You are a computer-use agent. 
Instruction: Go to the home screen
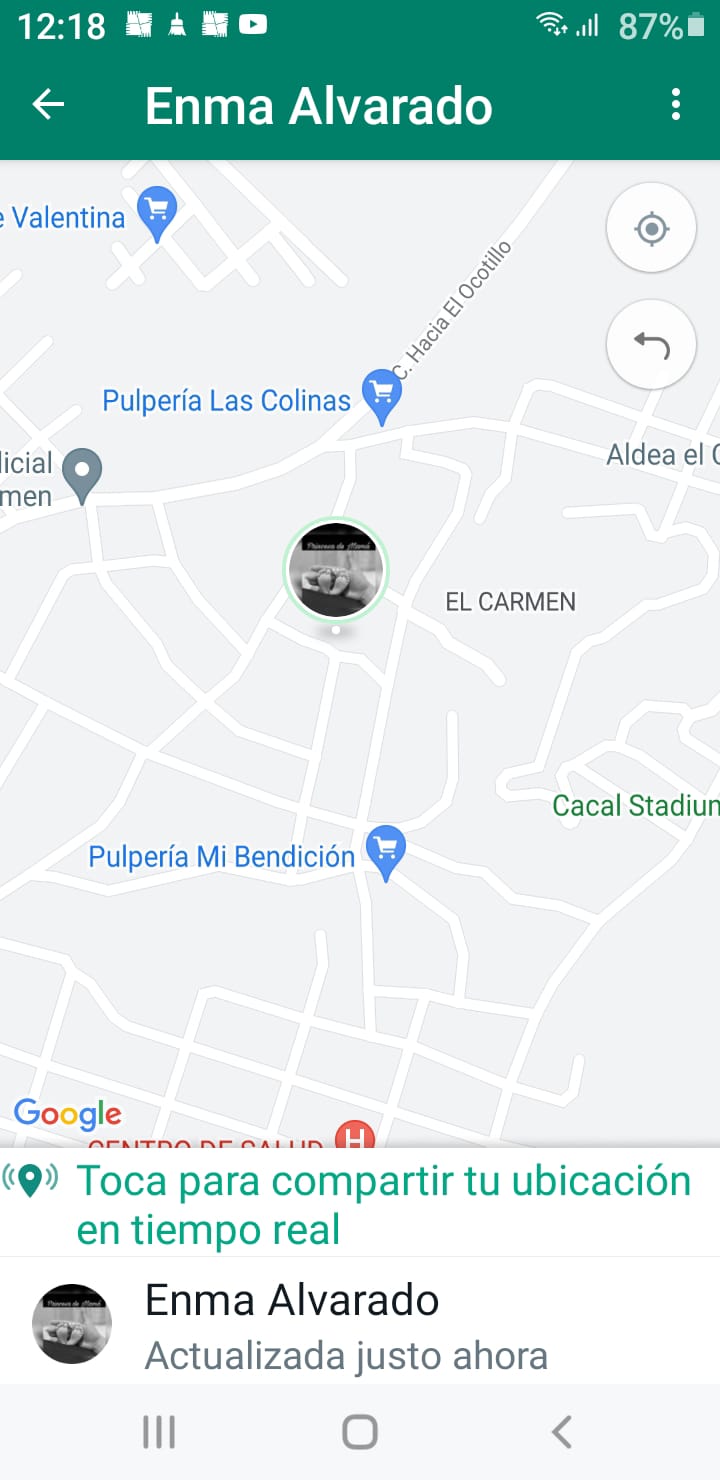pos(360,1432)
